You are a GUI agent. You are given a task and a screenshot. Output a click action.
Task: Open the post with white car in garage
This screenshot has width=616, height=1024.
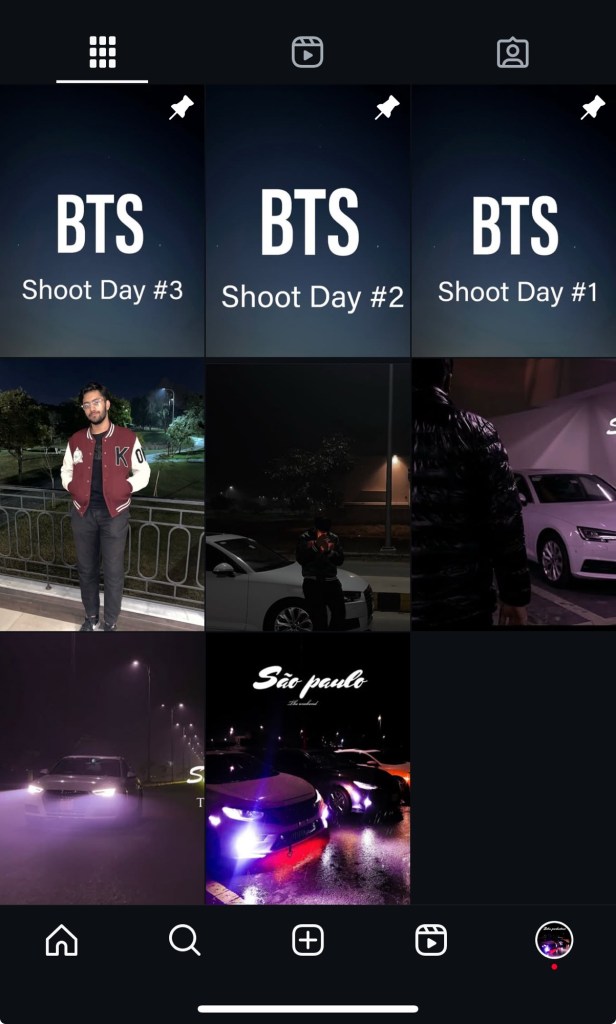click(513, 495)
